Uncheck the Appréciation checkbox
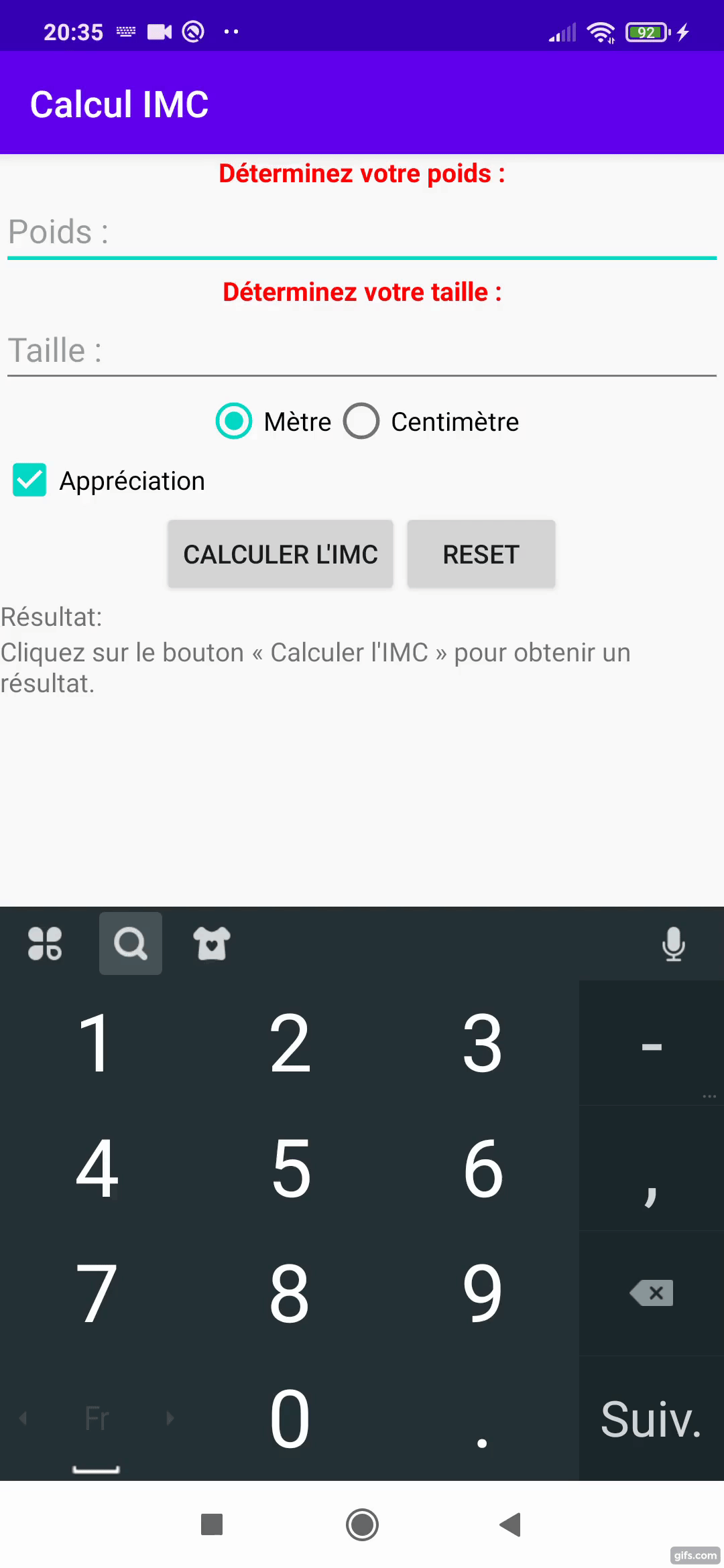The height and width of the screenshot is (1568, 724). pyautogui.click(x=30, y=480)
